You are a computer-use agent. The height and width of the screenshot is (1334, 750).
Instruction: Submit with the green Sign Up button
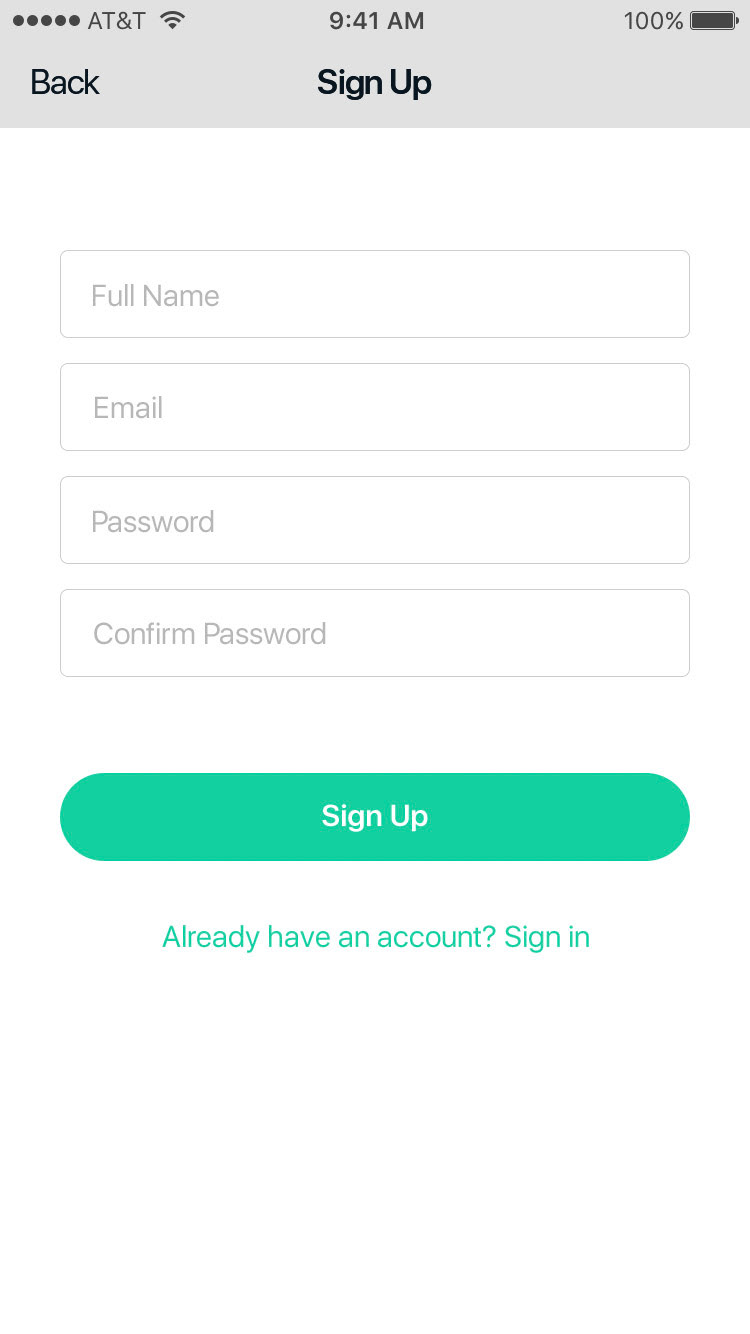[x=374, y=816]
